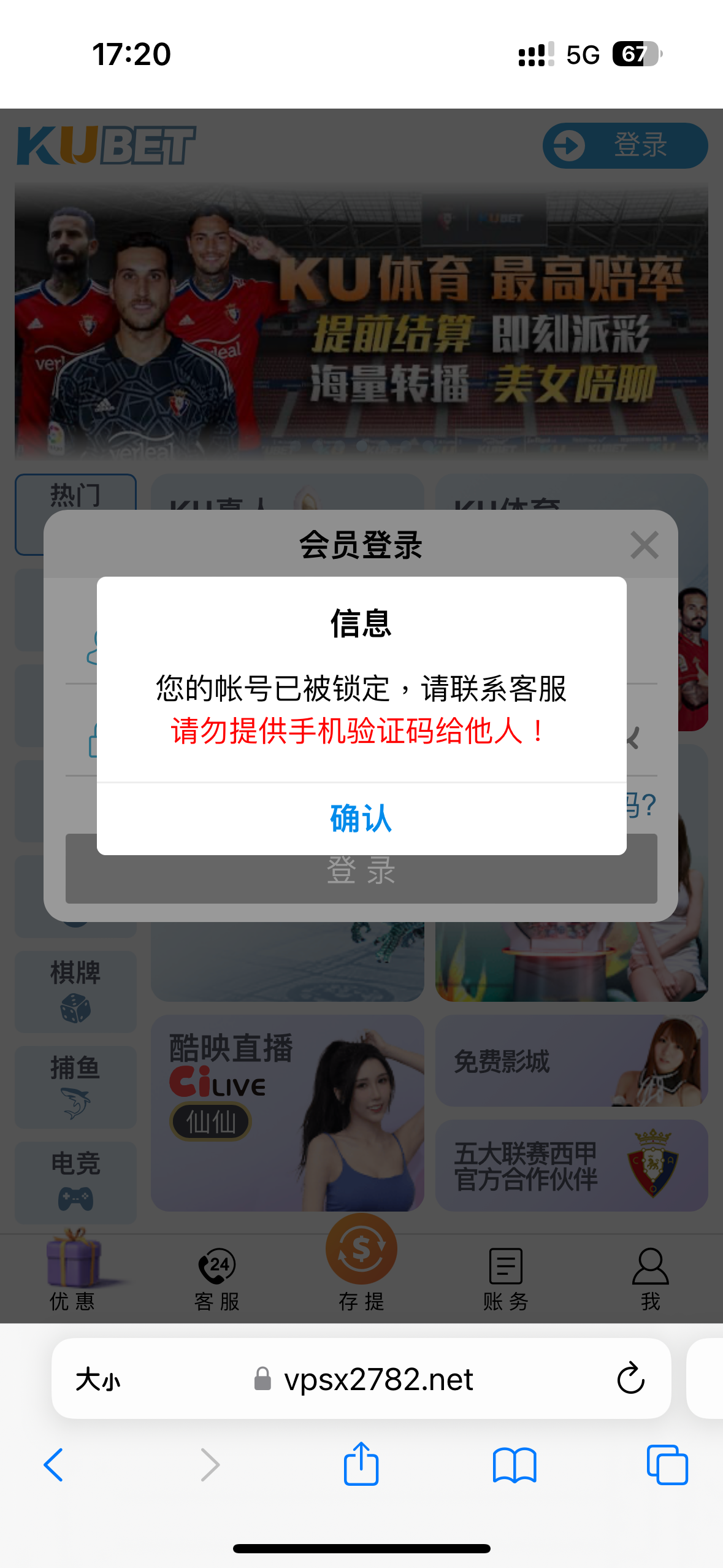
Task: Confirm the account locked message
Action: coord(361,818)
